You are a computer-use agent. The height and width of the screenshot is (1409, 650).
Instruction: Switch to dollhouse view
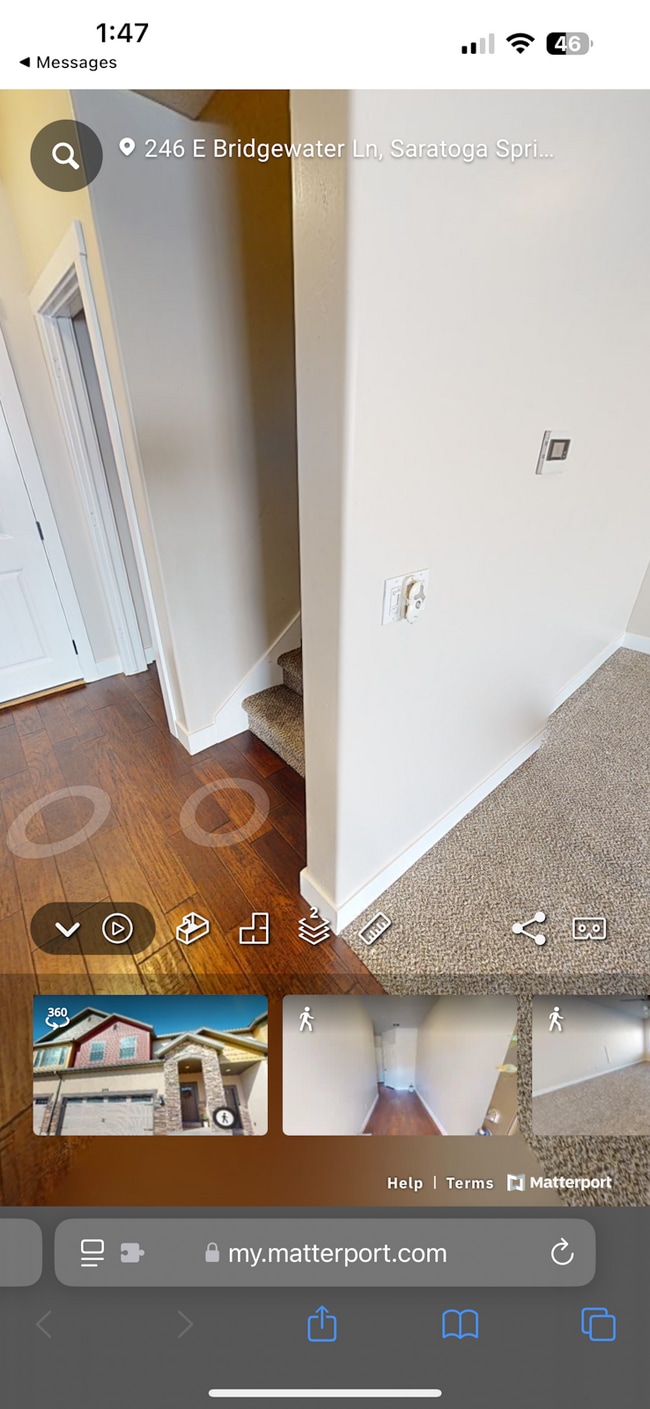pyautogui.click(x=192, y=929)
